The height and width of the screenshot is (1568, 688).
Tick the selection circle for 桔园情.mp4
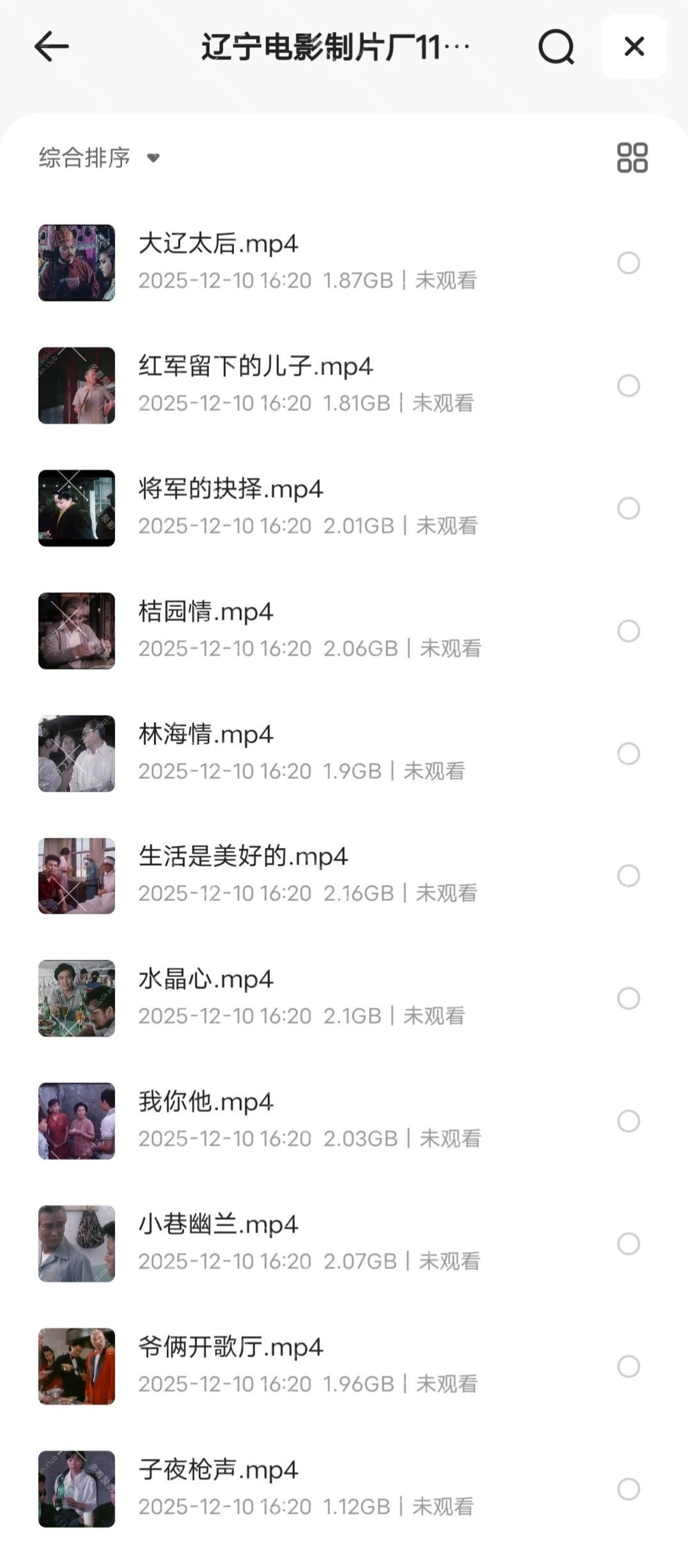(628, 631)
